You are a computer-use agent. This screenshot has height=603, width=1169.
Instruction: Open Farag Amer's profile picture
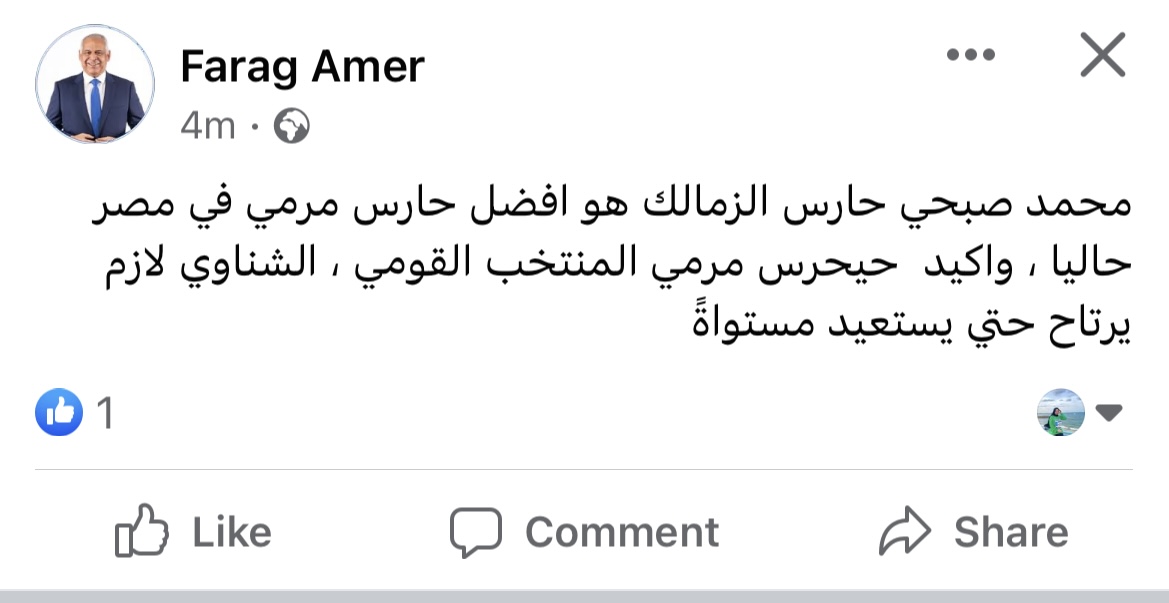[95, 84]
